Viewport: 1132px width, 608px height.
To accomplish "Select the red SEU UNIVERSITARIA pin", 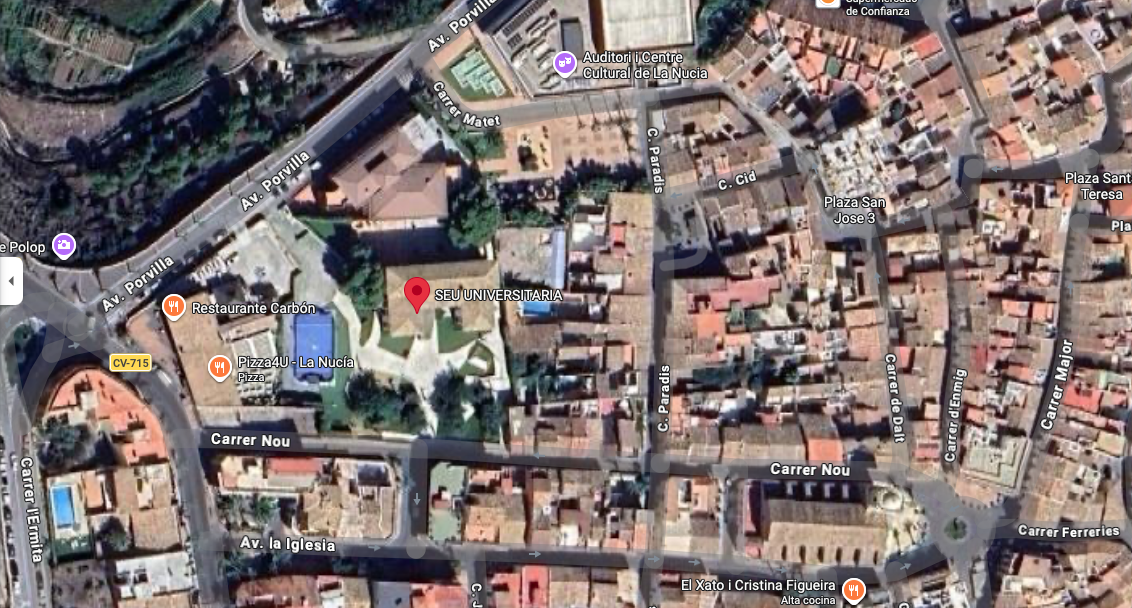I will click(x=417, y=294).
